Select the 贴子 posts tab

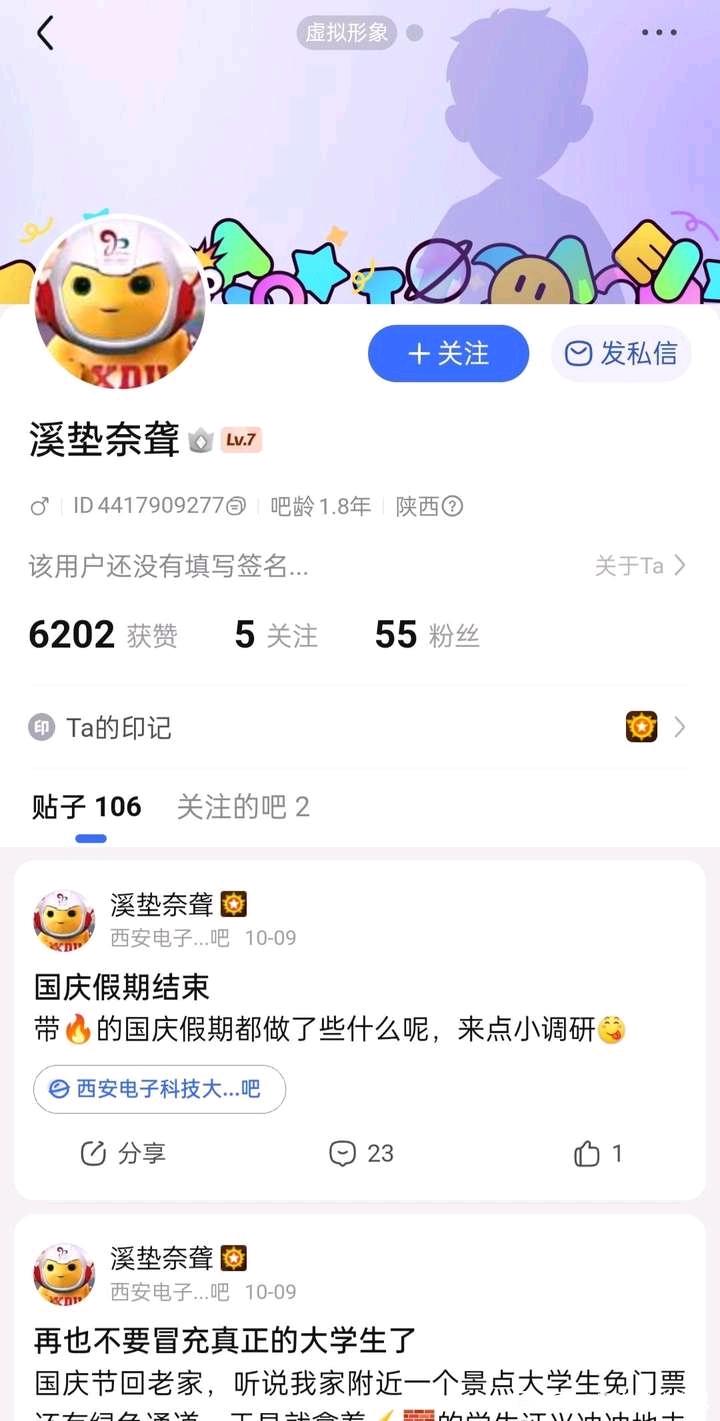click(x=87, y=807)
